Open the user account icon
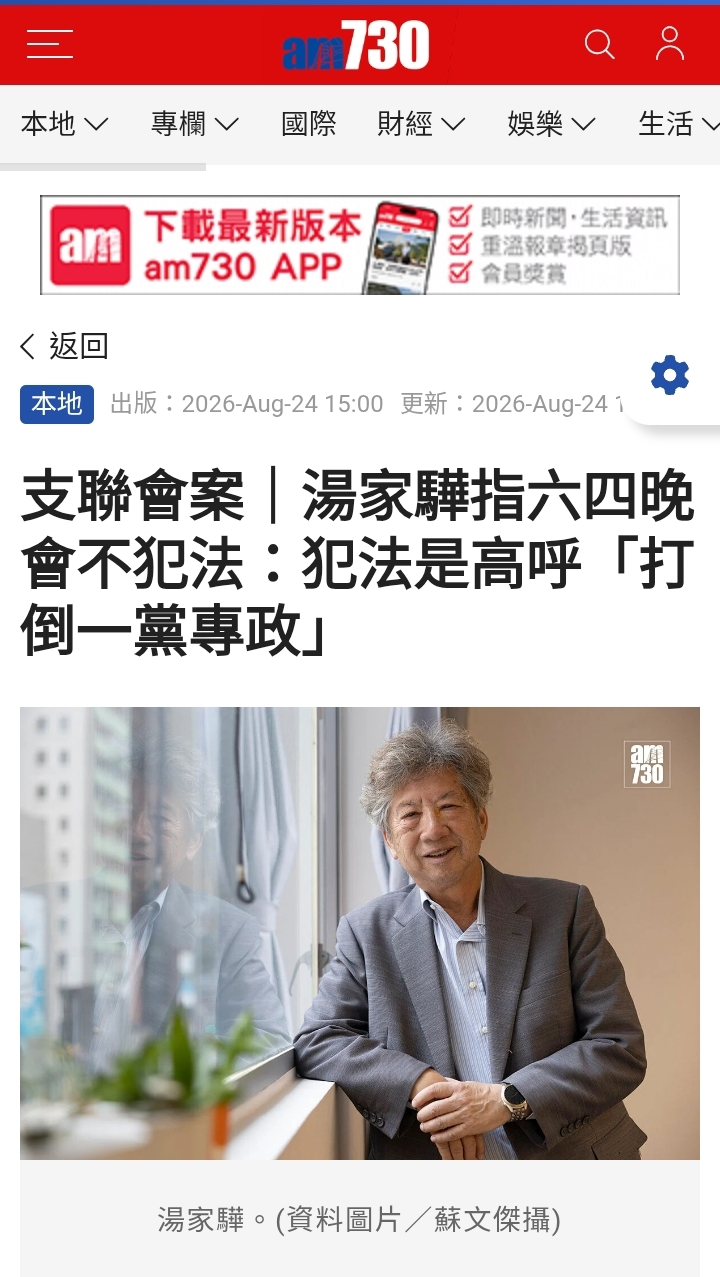The height and width of the screenshot is (1277, 720). pos(669,45)
